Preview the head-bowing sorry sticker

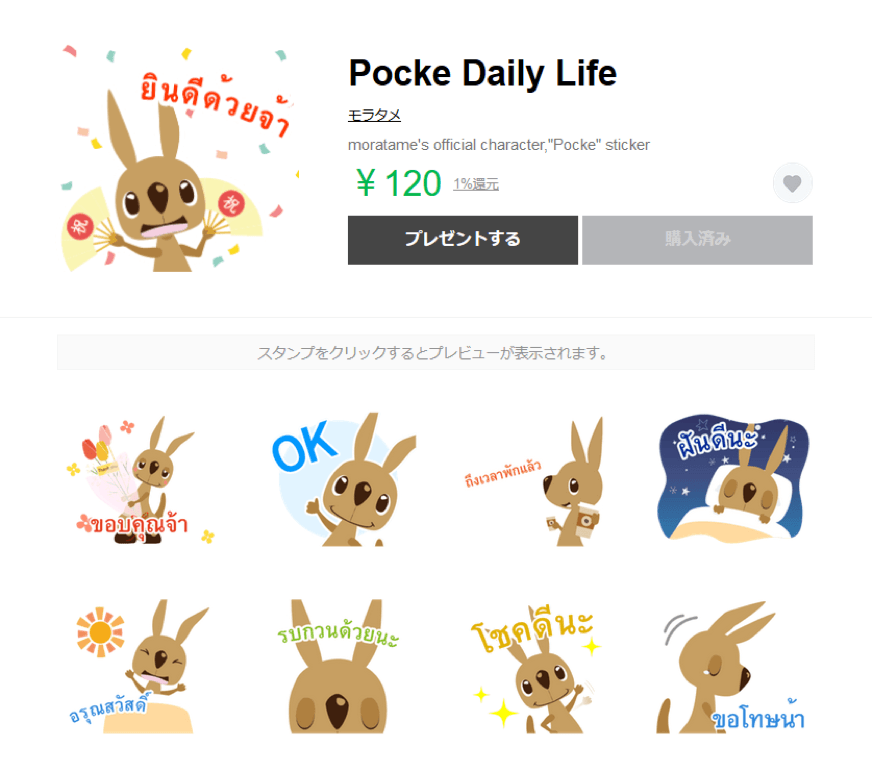[733, 665]
